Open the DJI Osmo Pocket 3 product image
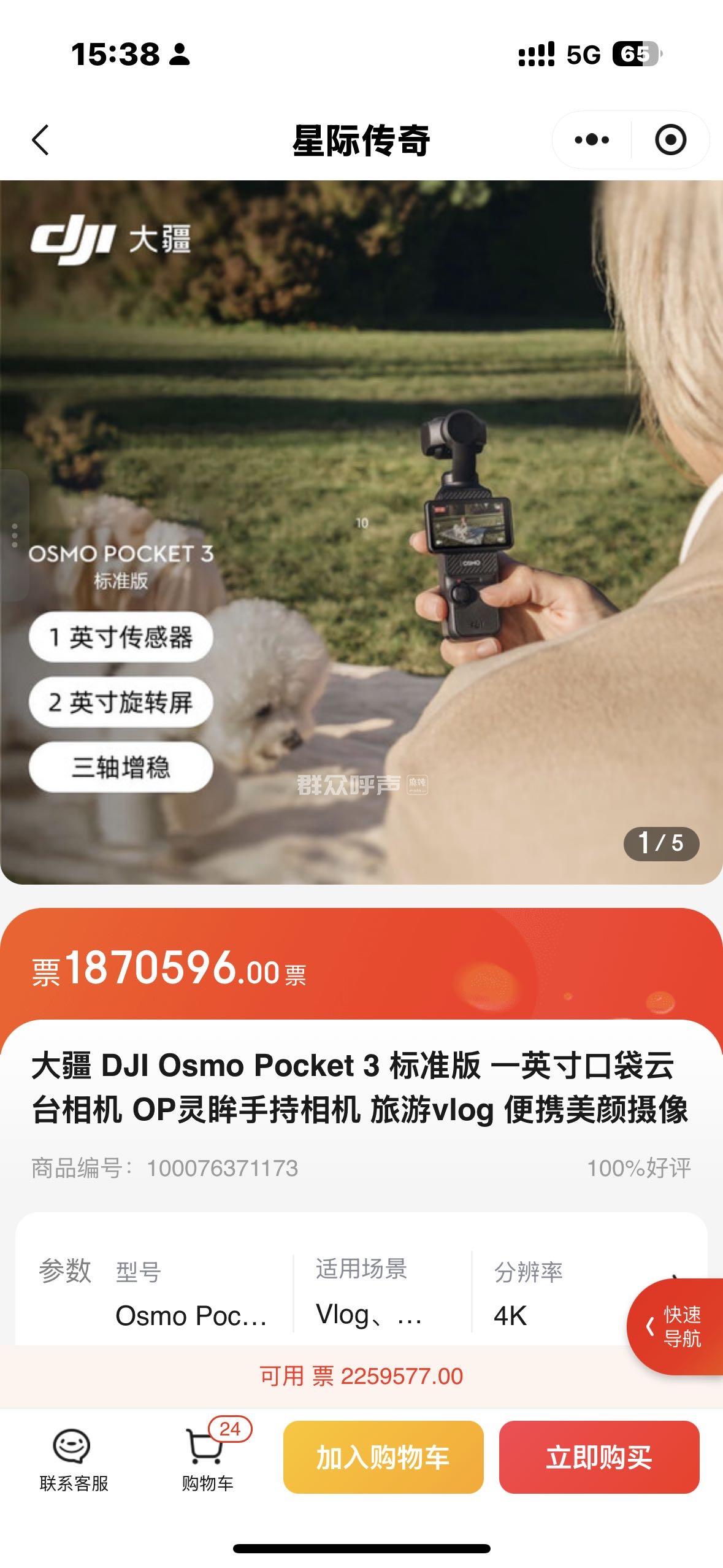Image resolution: width=723 pixels, height=1568 pixels. pos(361,531)
